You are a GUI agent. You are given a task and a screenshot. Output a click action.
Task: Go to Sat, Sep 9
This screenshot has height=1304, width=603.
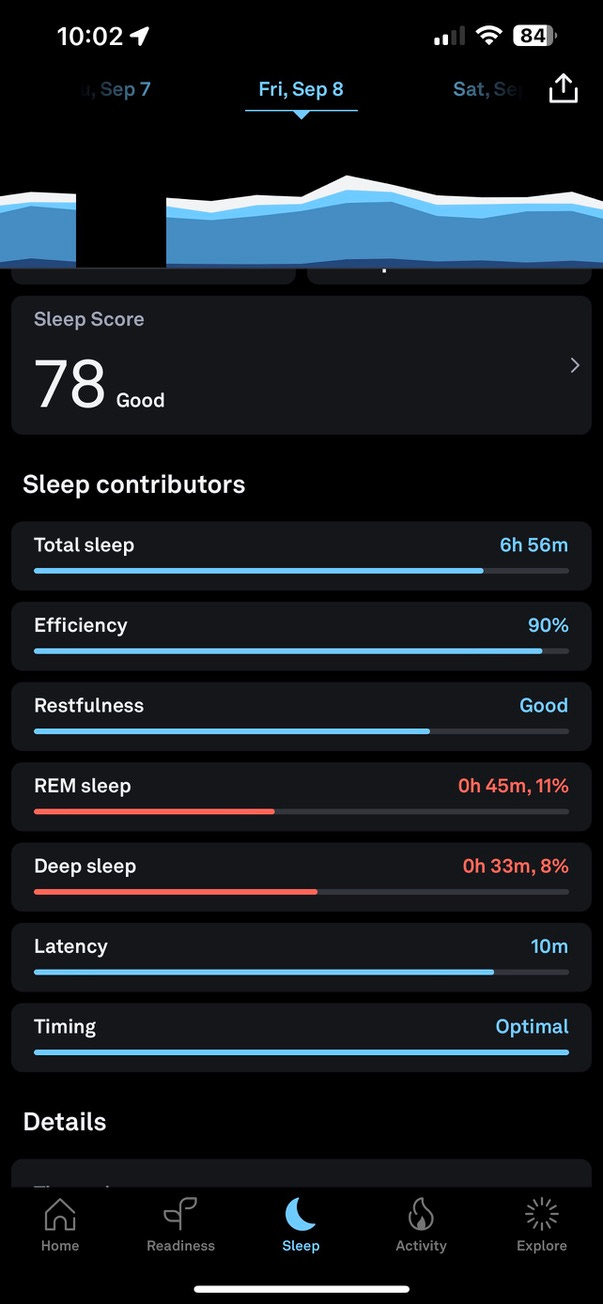coord(488,89)
